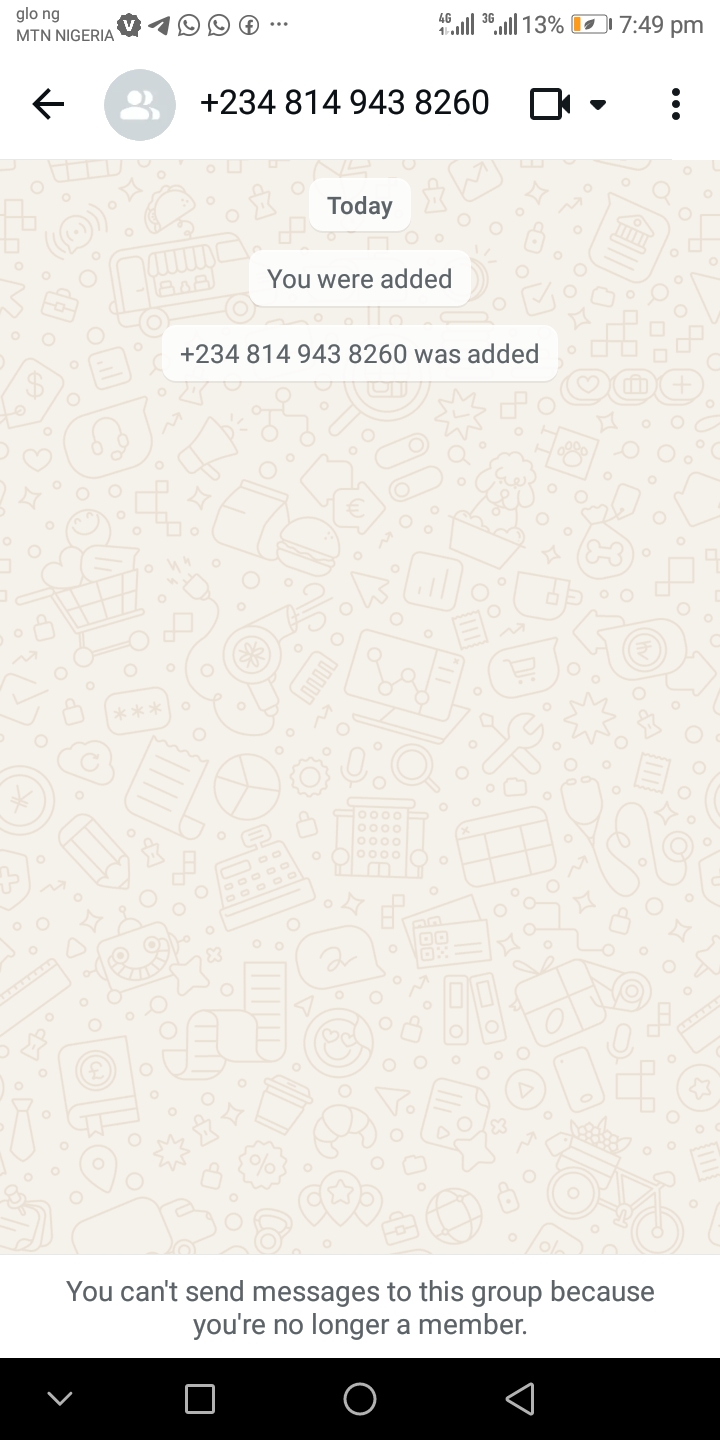Open the three-dot overflow menu
This screenshot has width=720, height=1440.
point(676,104)
